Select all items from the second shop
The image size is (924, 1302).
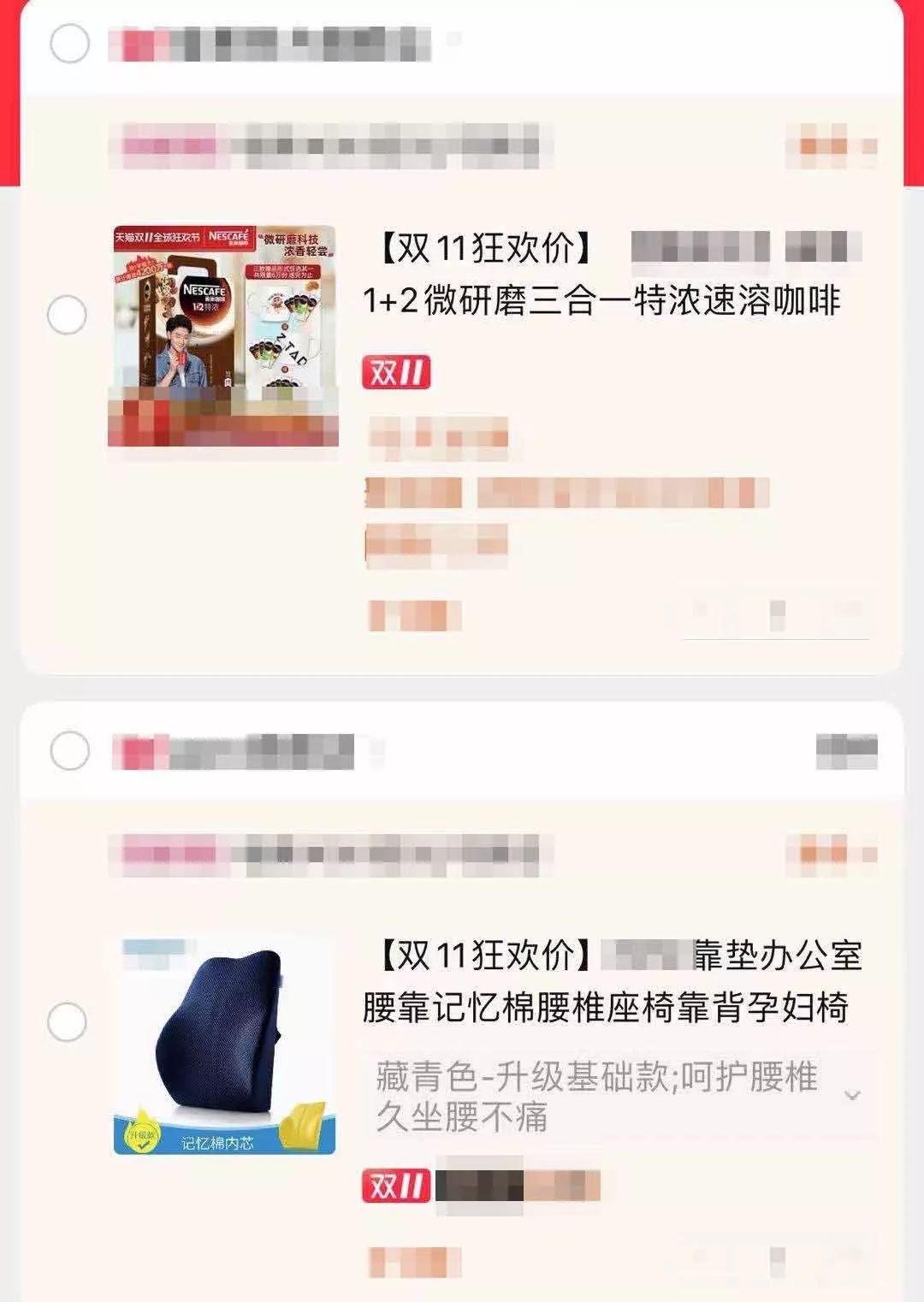(x=69, y=751)
